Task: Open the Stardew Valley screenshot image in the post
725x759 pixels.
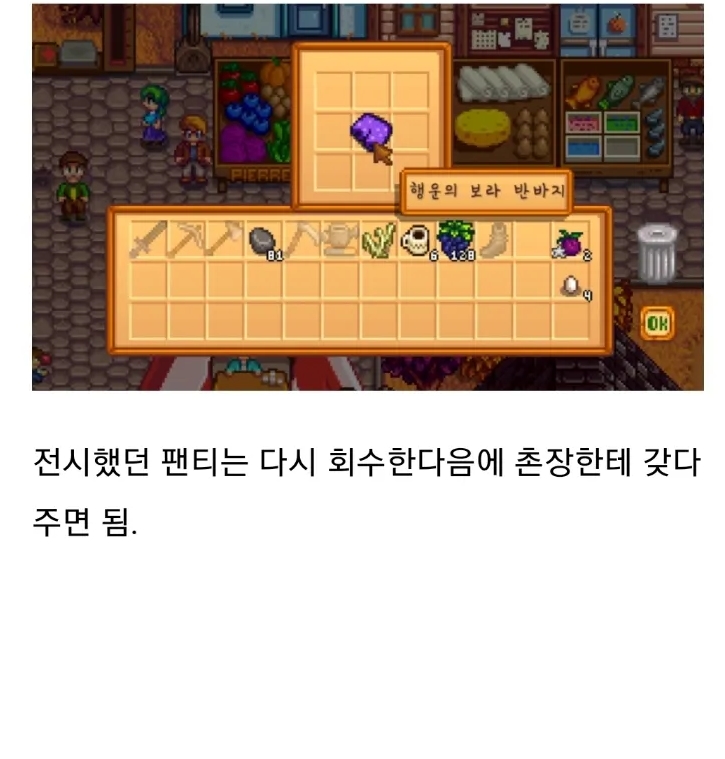Action: pos(368,197)
